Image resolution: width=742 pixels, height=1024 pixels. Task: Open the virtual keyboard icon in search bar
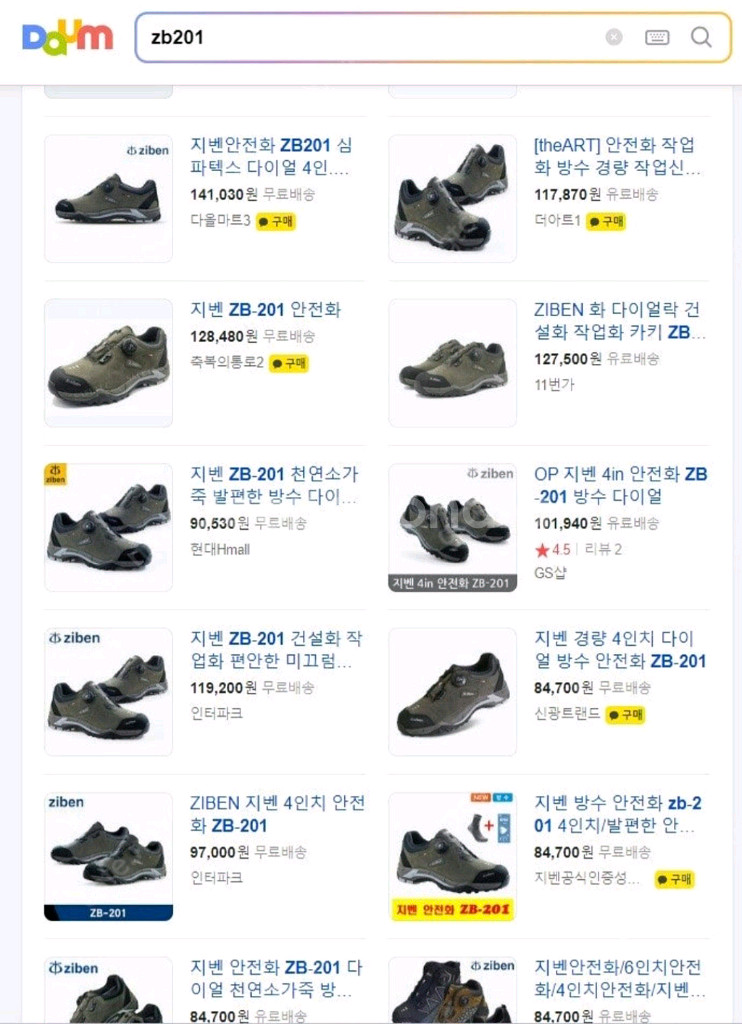click(657, 37)
